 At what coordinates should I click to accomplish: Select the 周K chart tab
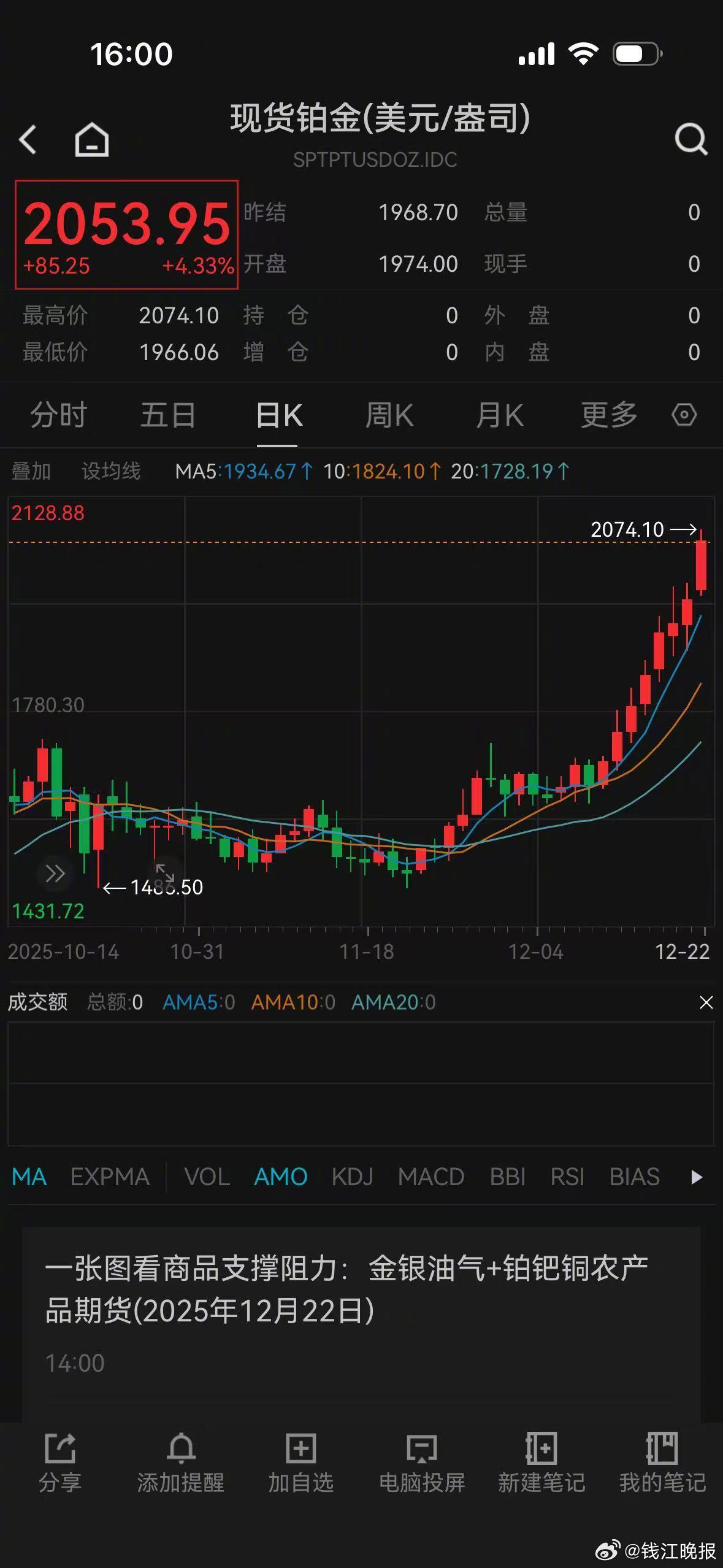389,415
